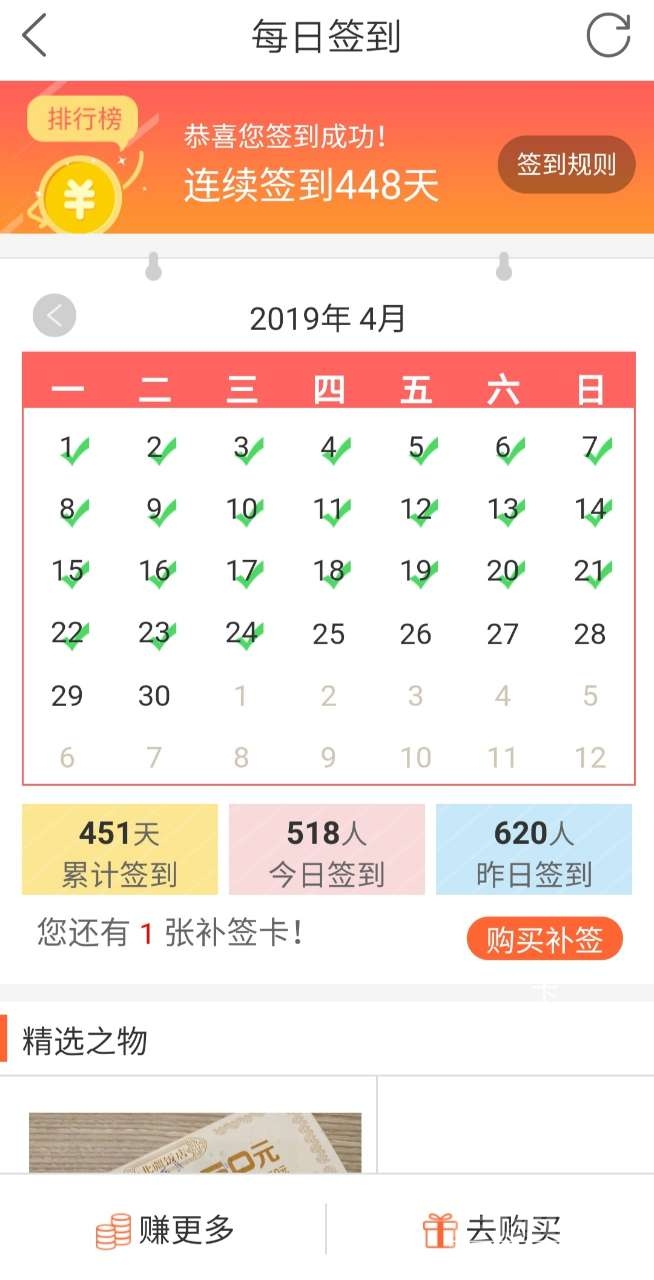Open the 排行榜 ranking badge
This screenshot has width=654, height=1280.
pyautogui.click(x=85, y=121)
